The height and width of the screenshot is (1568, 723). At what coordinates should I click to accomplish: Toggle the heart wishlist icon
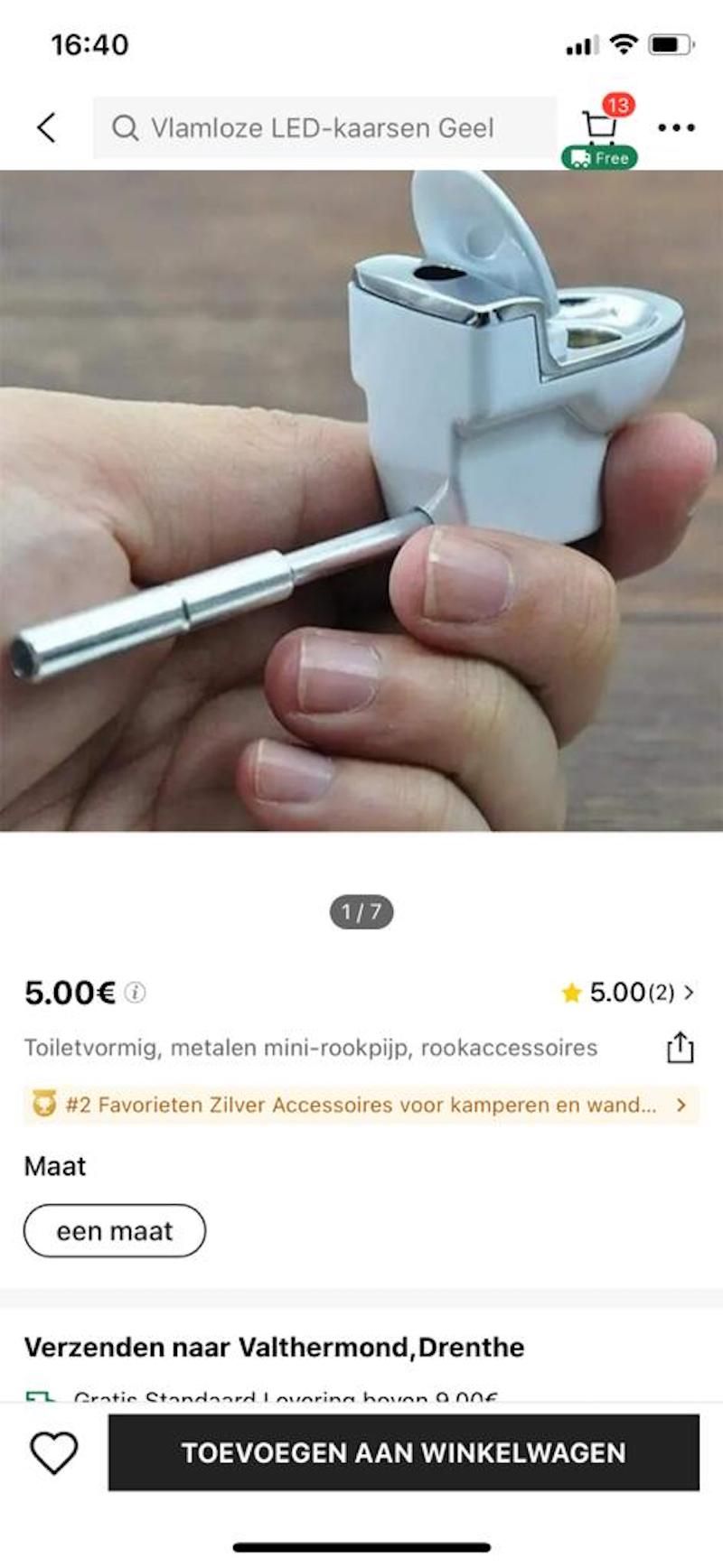(x=54, y=1451)
